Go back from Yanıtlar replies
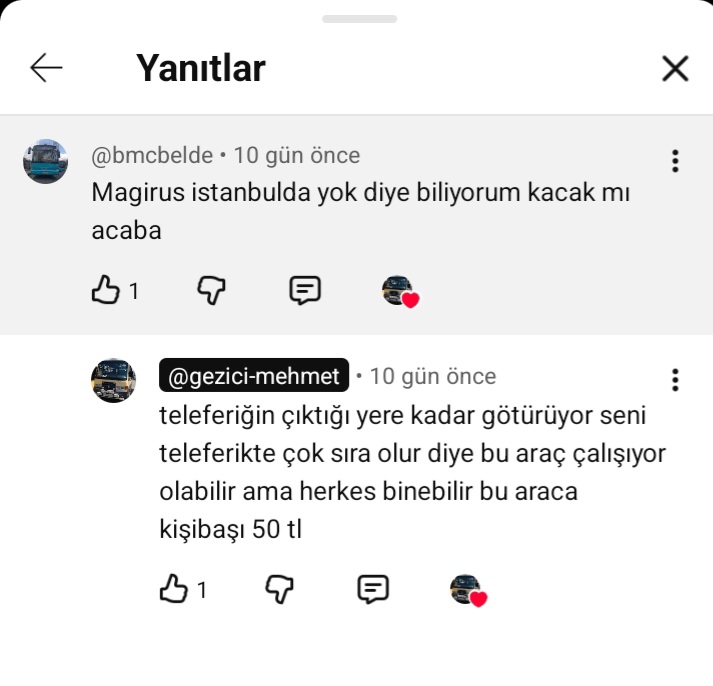 coord(46,68)
